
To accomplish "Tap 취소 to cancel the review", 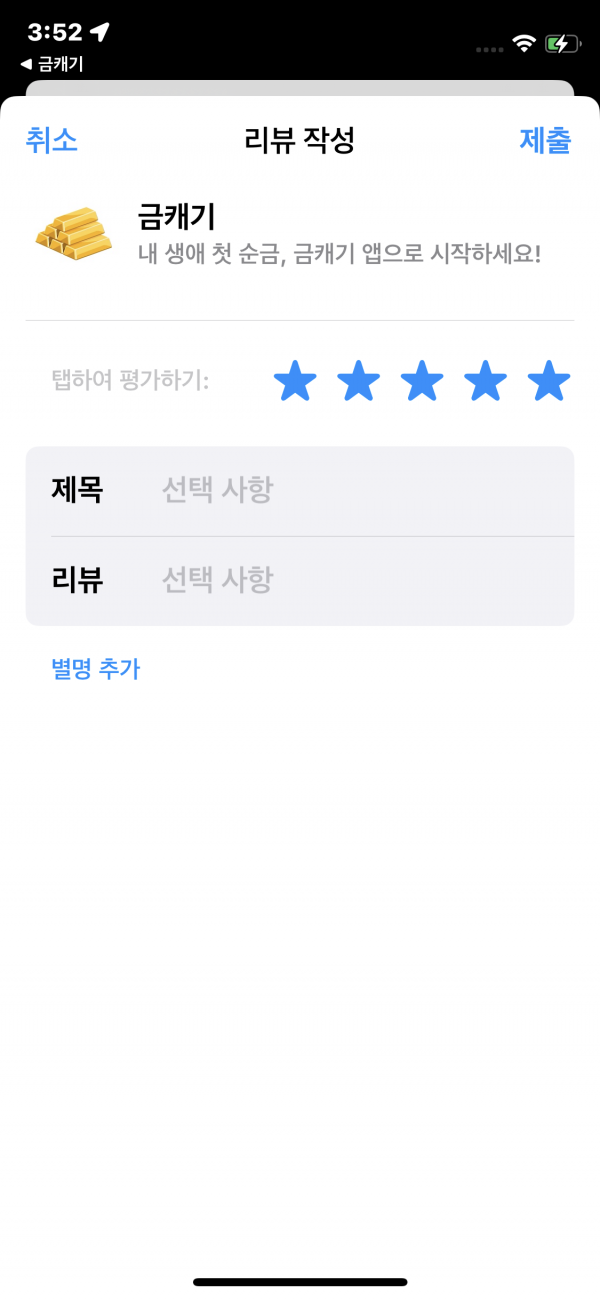I will 52,140.
